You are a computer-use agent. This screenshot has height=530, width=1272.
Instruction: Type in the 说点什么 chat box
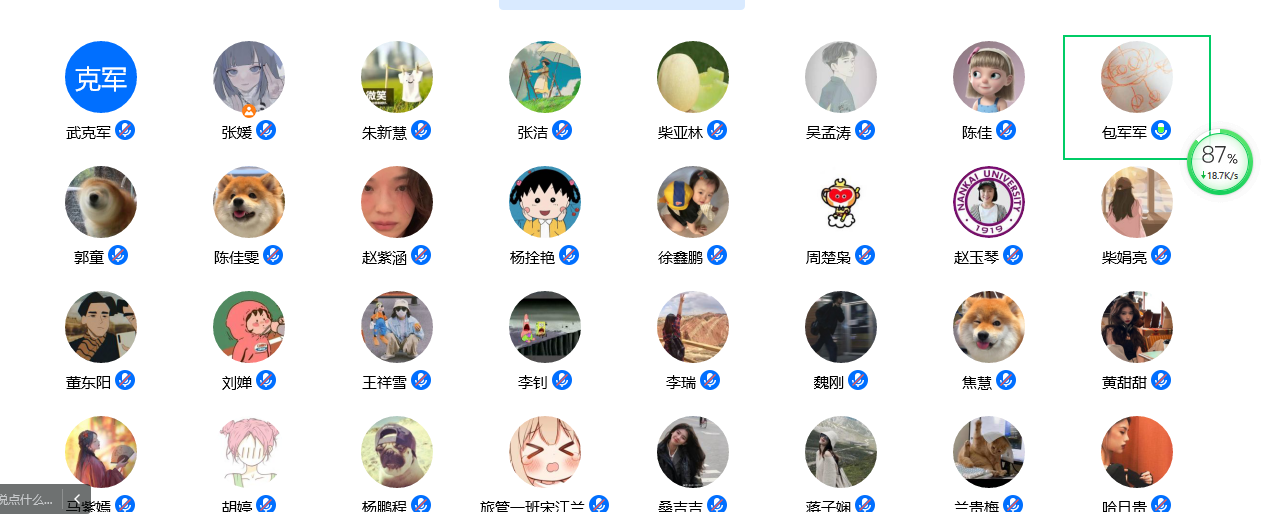[x=28, y=499]
